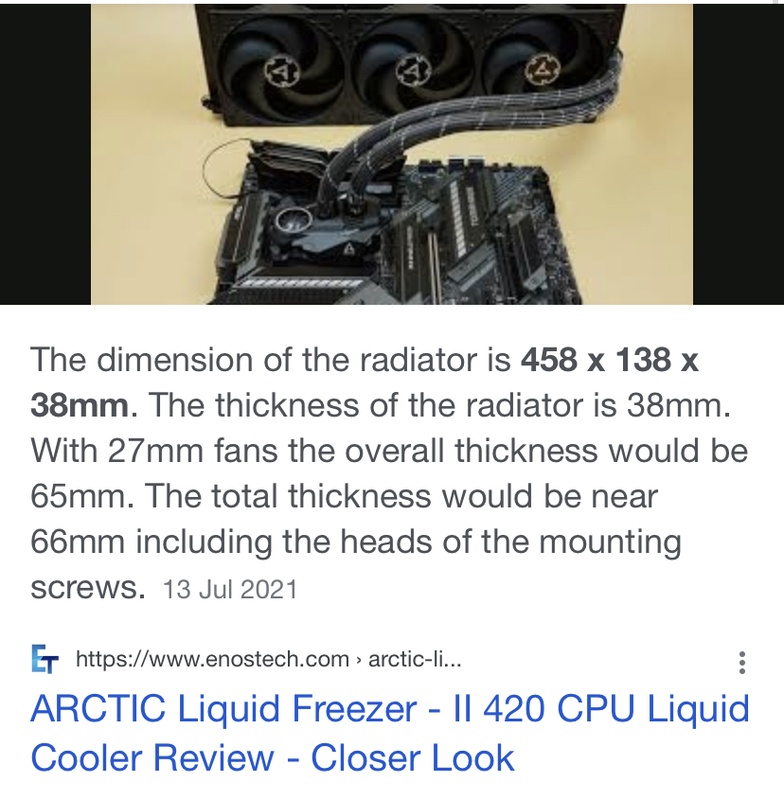The height and width of the screenshot is (800, 784).
Task: Tap the radiator and motherboard image thumbnail
Action: 392,152
